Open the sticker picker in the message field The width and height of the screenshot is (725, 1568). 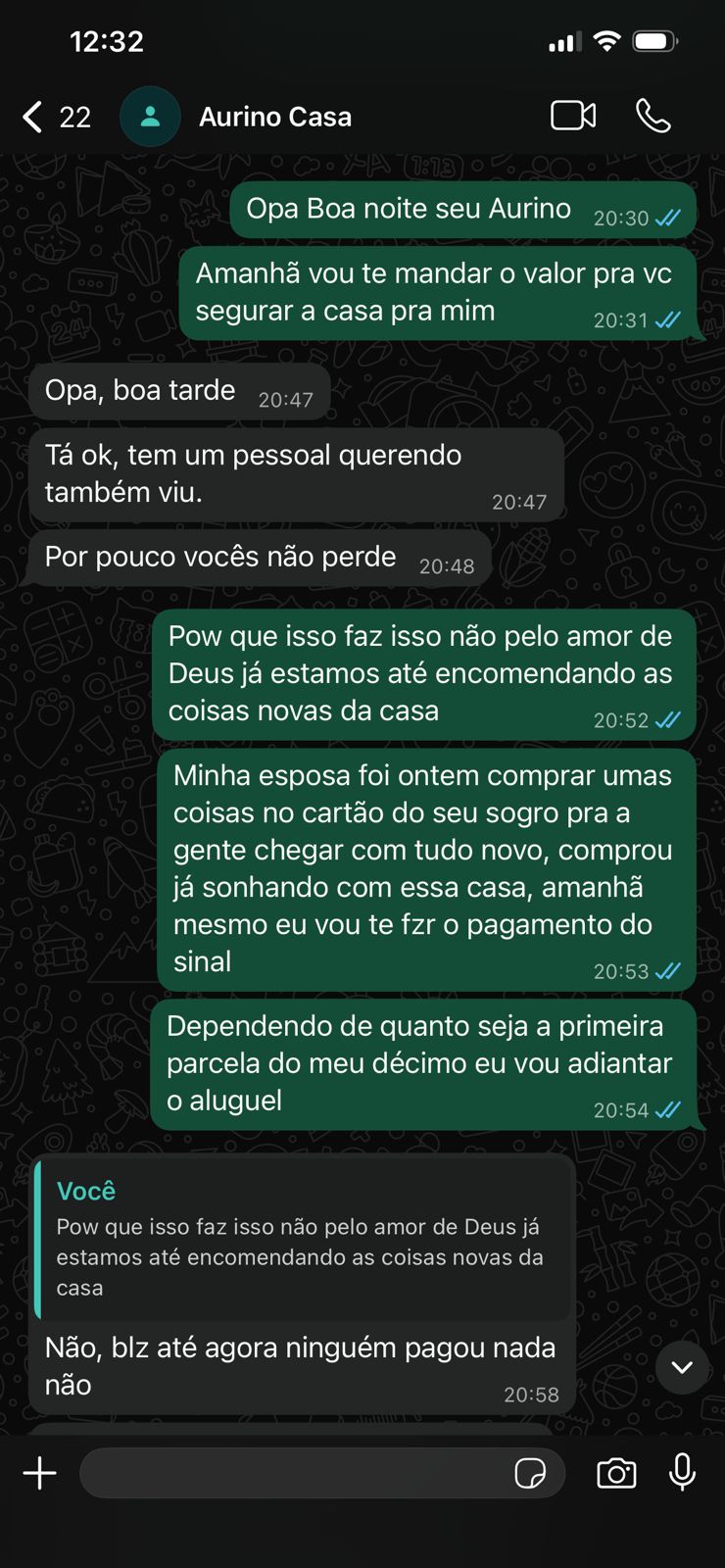pyautogui.click(x=530, y=1473)
